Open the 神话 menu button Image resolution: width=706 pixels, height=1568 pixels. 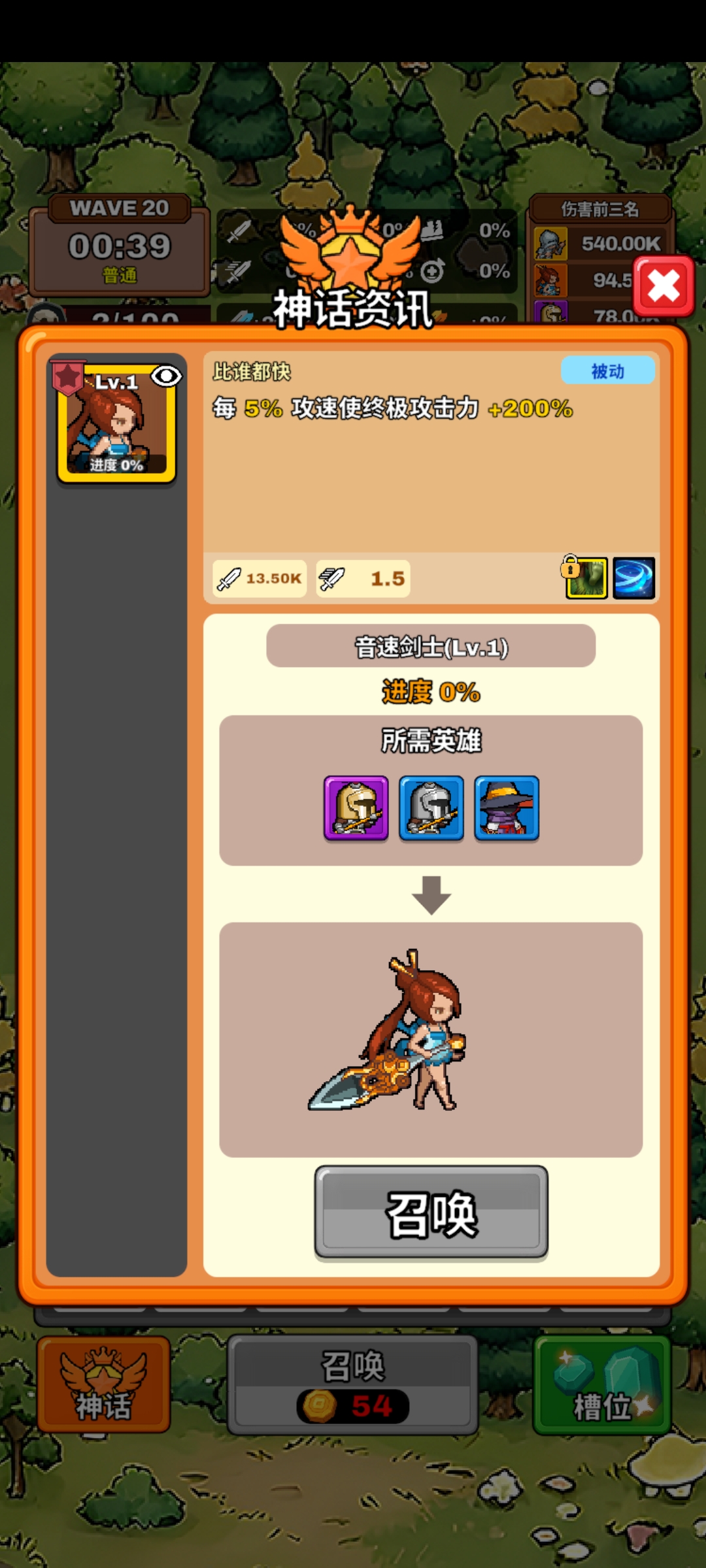coord(104,1385)
